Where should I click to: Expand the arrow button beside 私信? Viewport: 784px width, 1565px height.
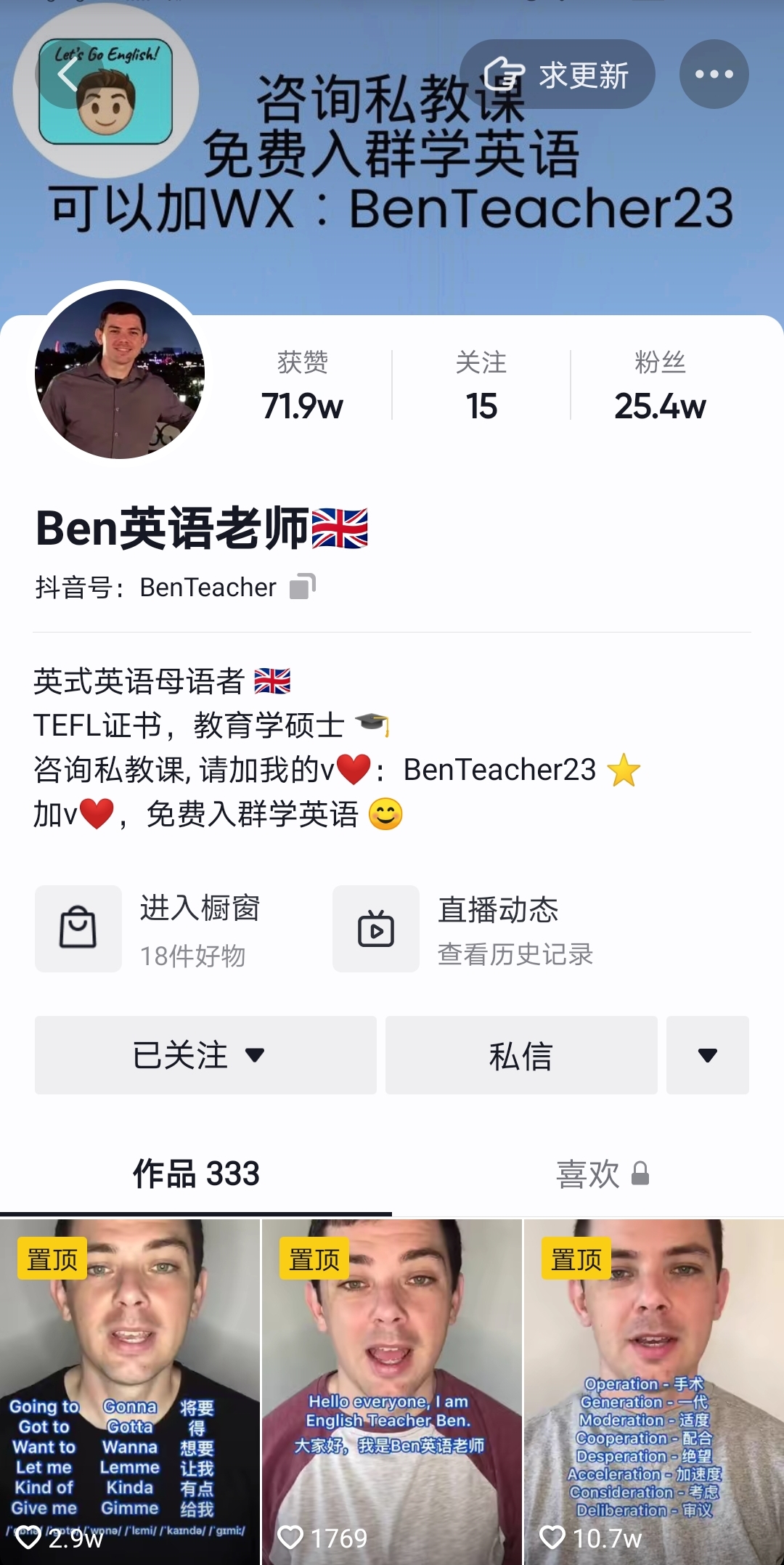point(708,1055)
